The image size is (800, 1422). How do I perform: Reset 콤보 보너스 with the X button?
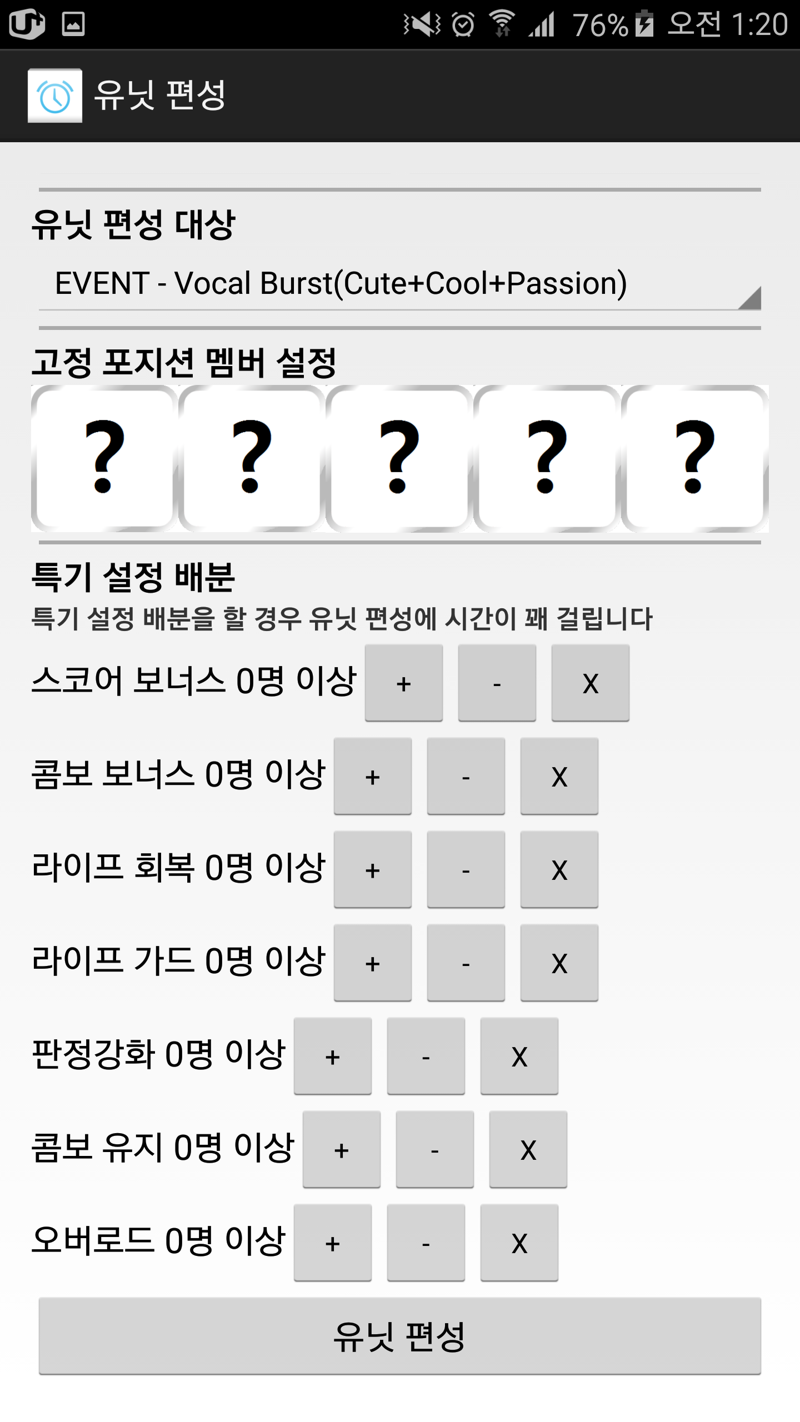(x=559, y=776)
